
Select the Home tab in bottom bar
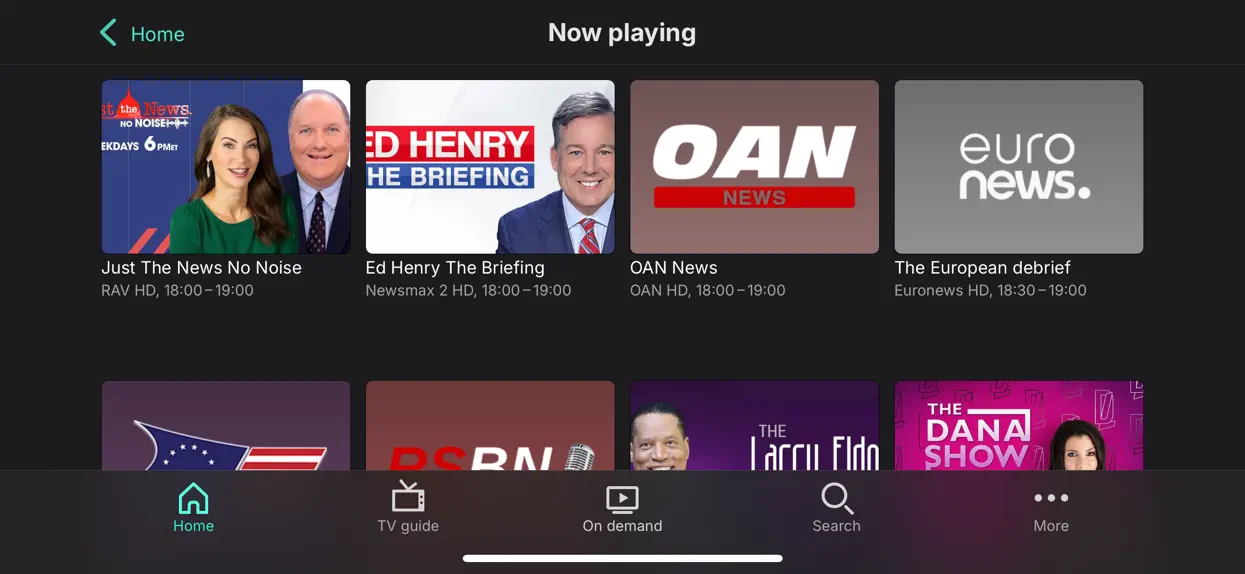point(193,508)
